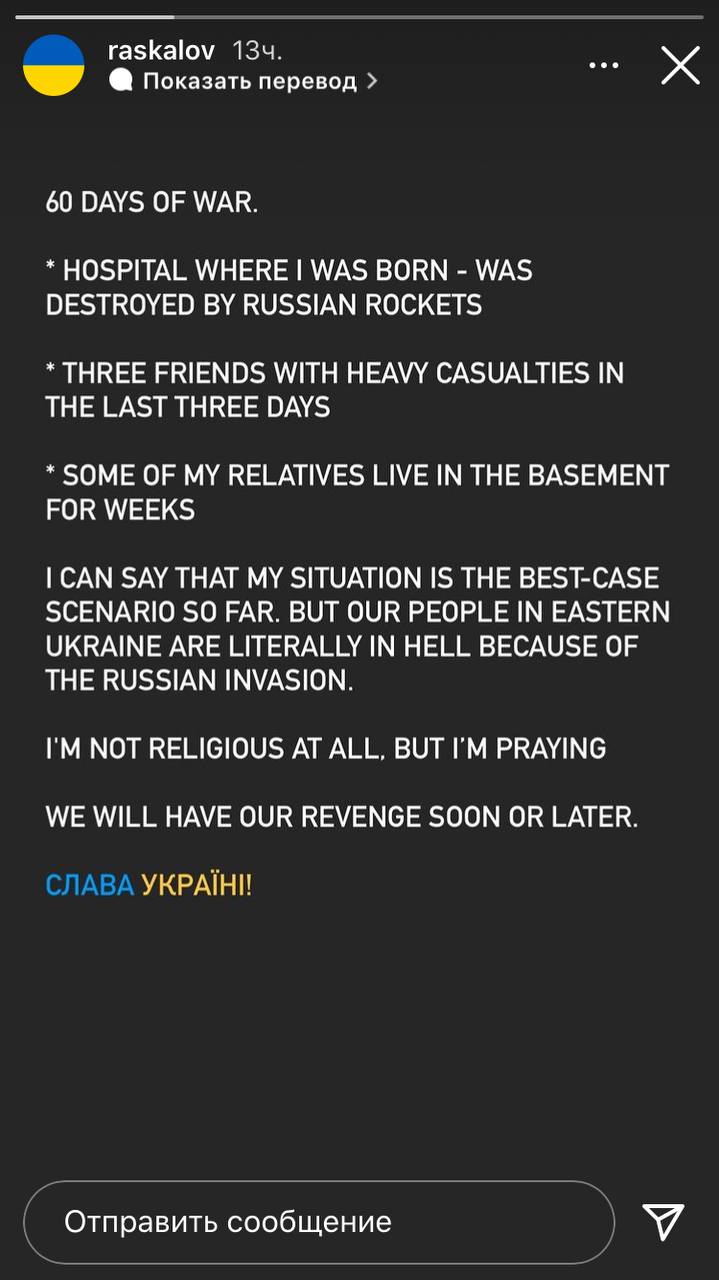Open raskalov's profile avatar

point(53,65)
